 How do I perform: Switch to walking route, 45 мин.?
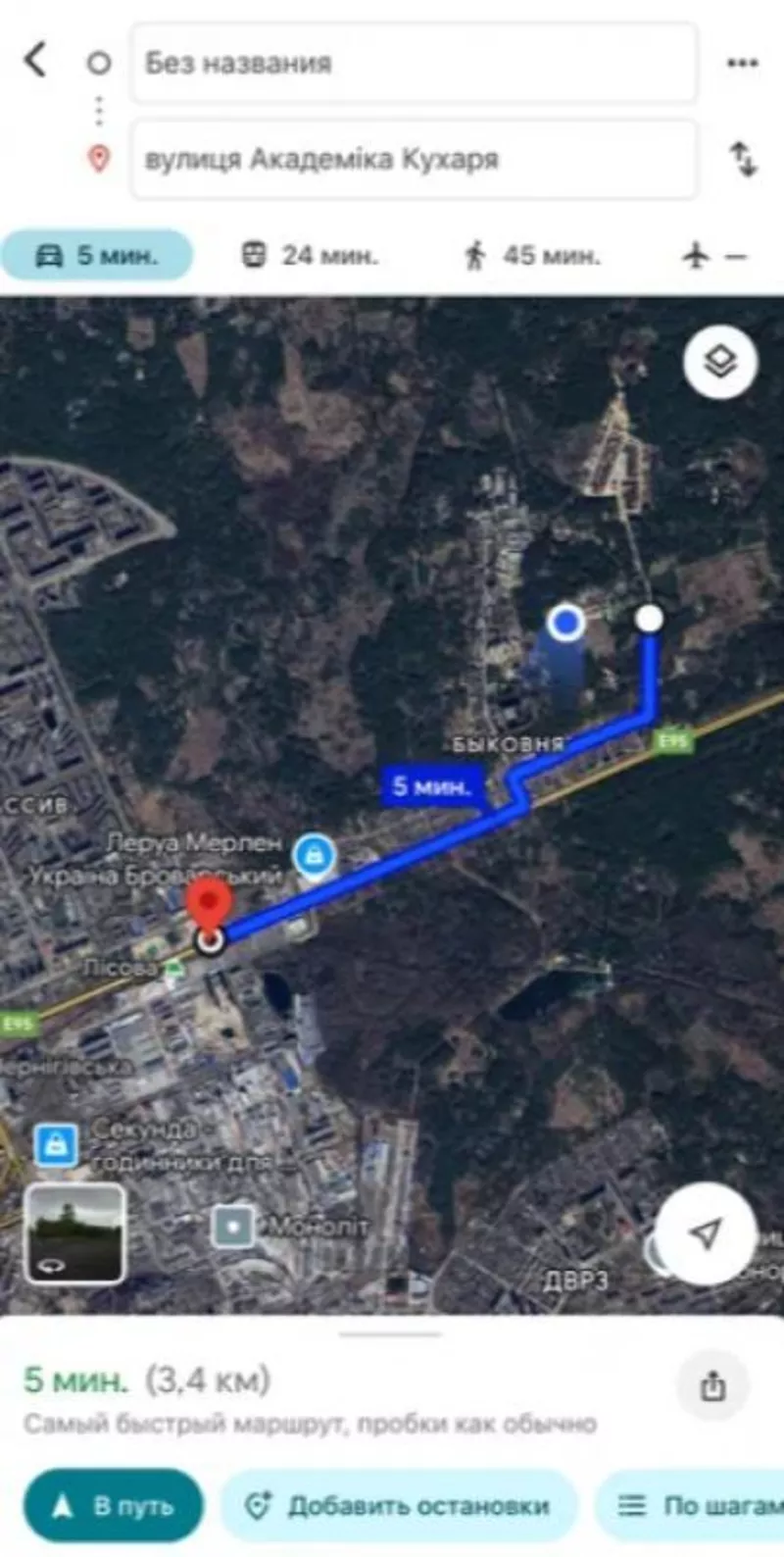tap(530, 256)
